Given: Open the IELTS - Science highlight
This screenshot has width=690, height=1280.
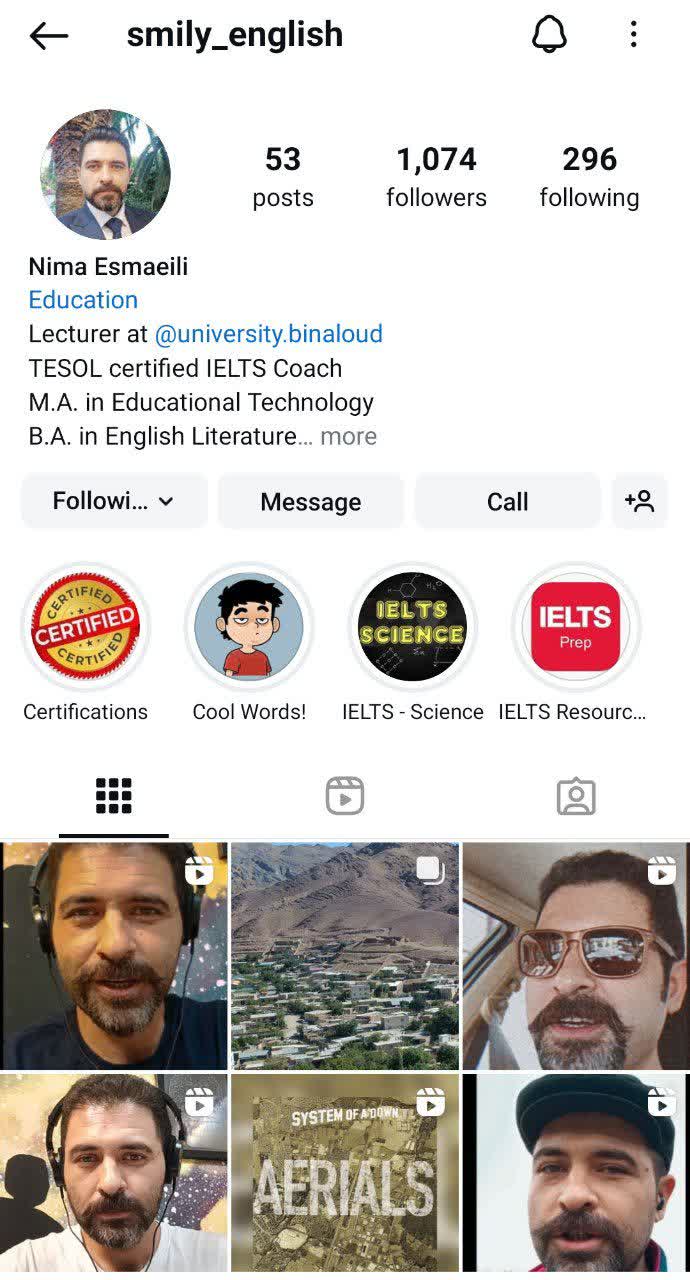Looking at the screenshot, I should 412,627.
